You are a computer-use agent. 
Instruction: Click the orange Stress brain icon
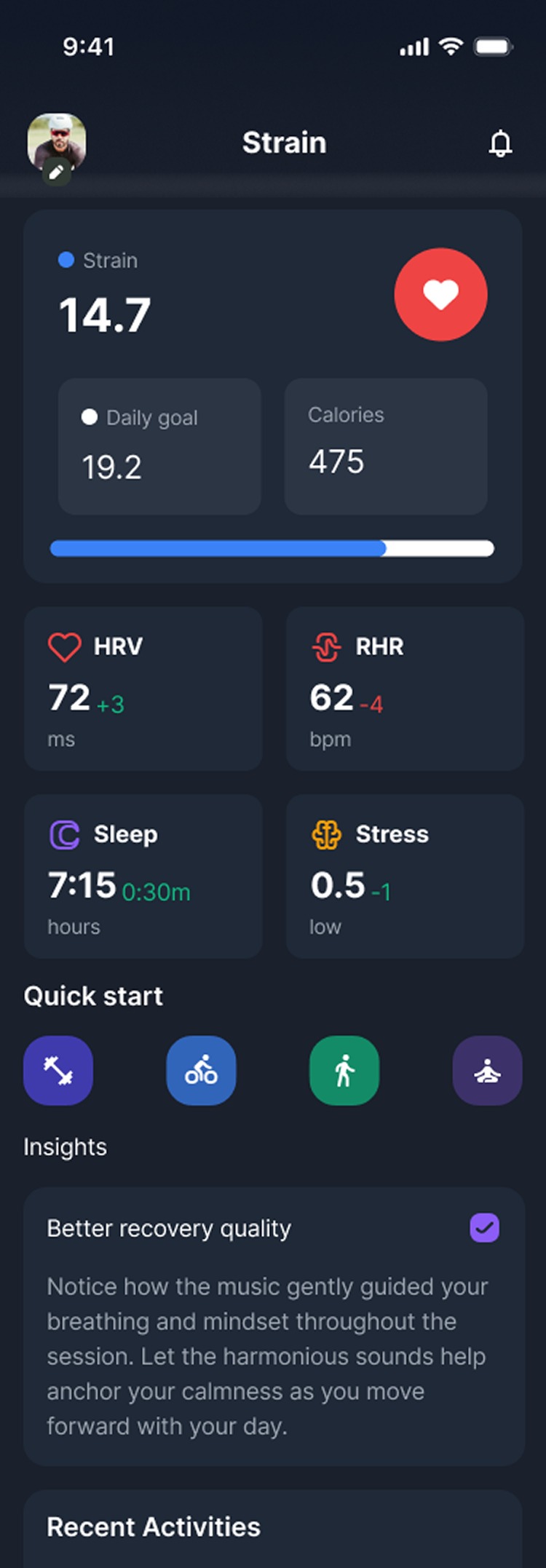[x=328, y=834]
